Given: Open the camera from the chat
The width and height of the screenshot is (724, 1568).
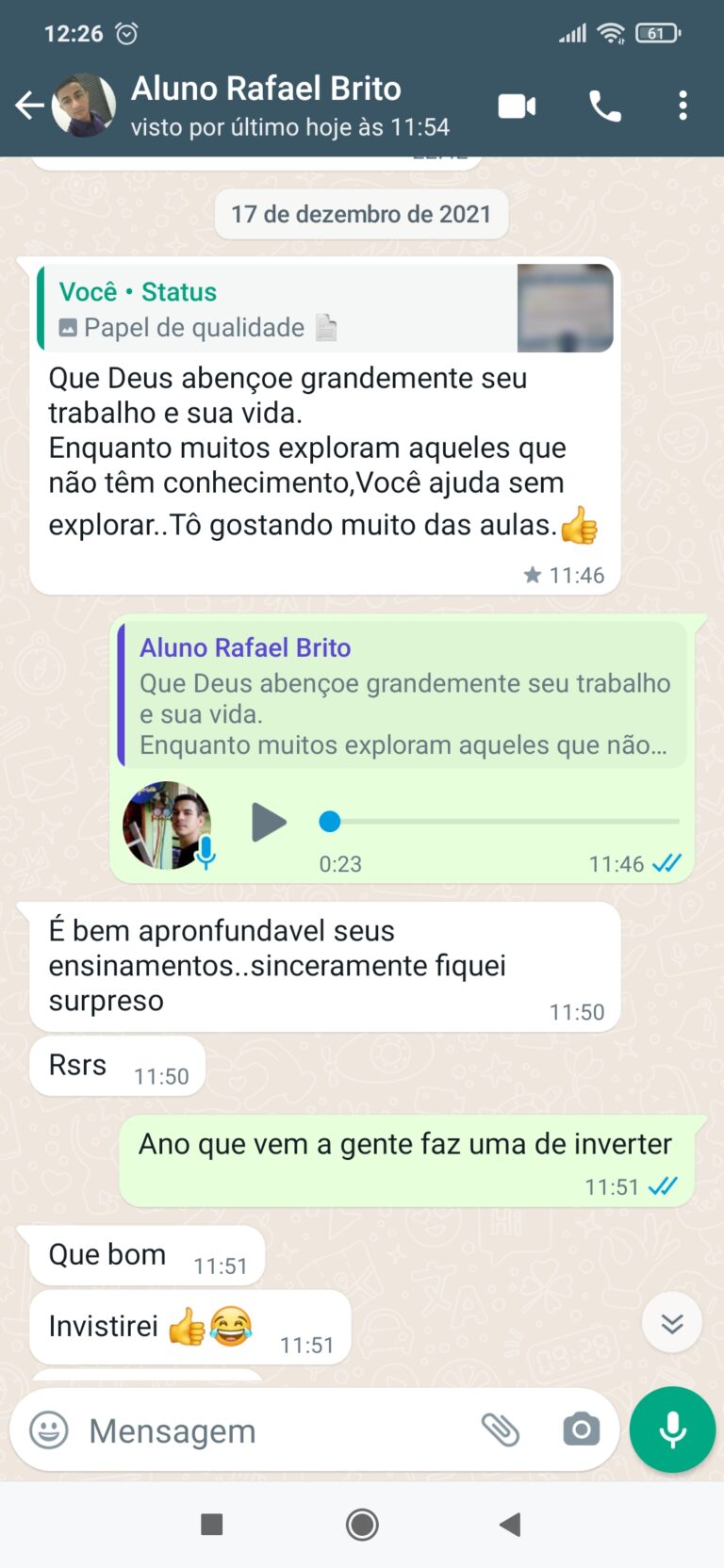Looking at the screenshot, I should pyautogui.click(x=581, y=1430).
